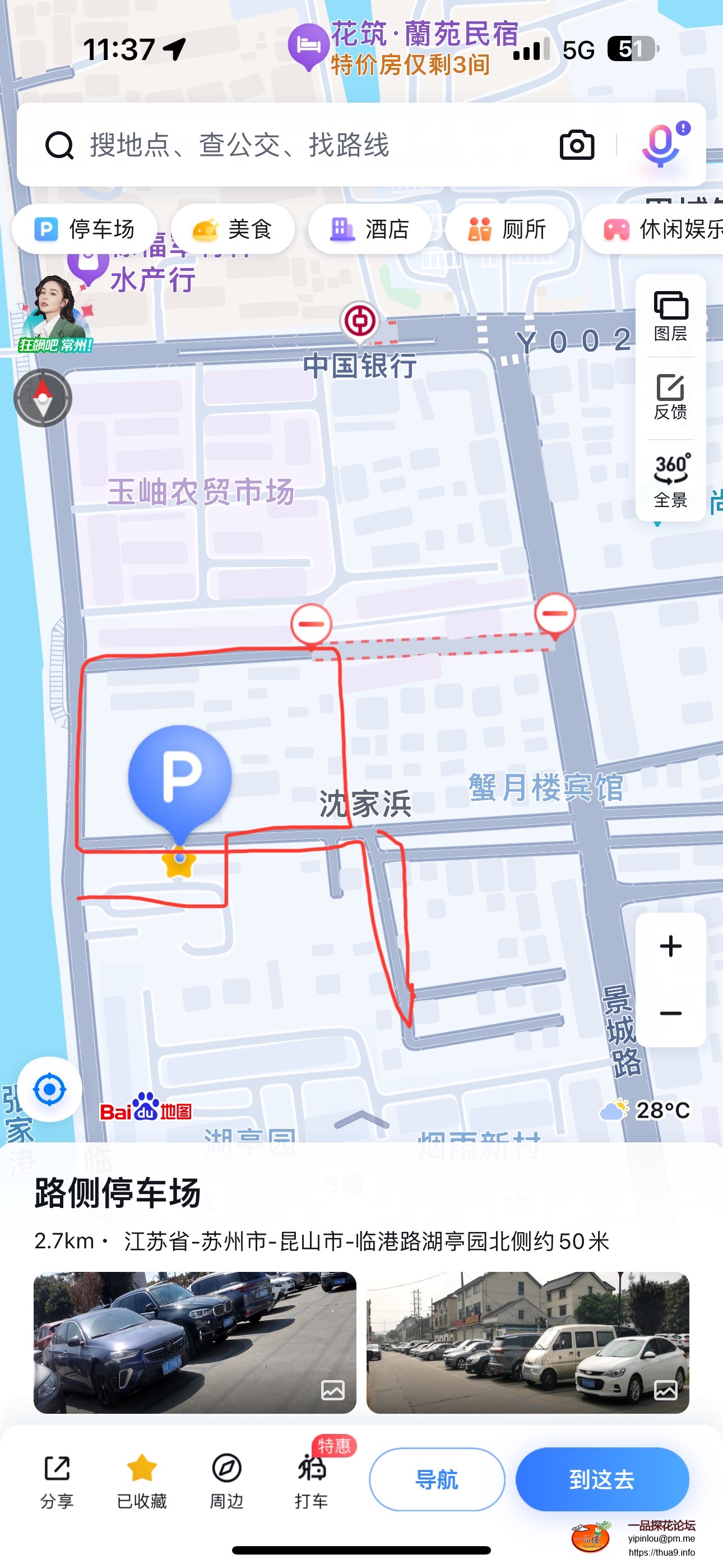
Task: Tap 到这去 to get directions
Action: click(601, 1479)
